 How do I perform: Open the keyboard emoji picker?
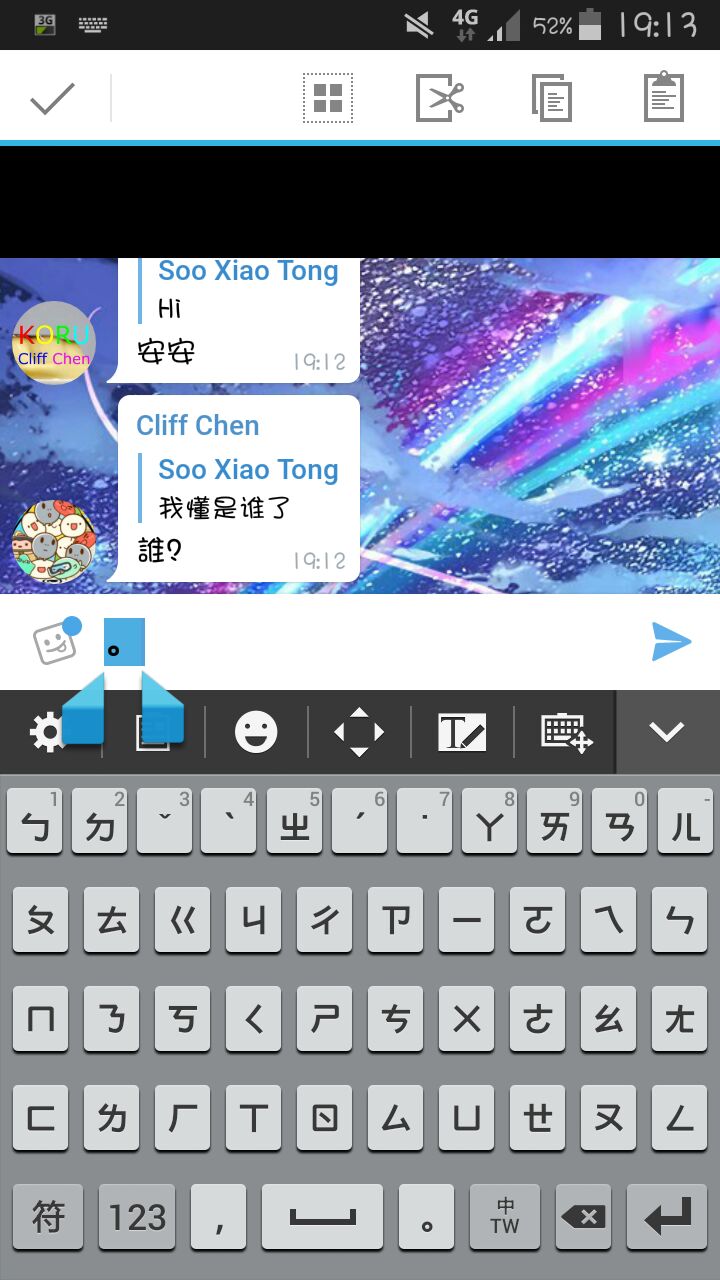pos(256,733)
